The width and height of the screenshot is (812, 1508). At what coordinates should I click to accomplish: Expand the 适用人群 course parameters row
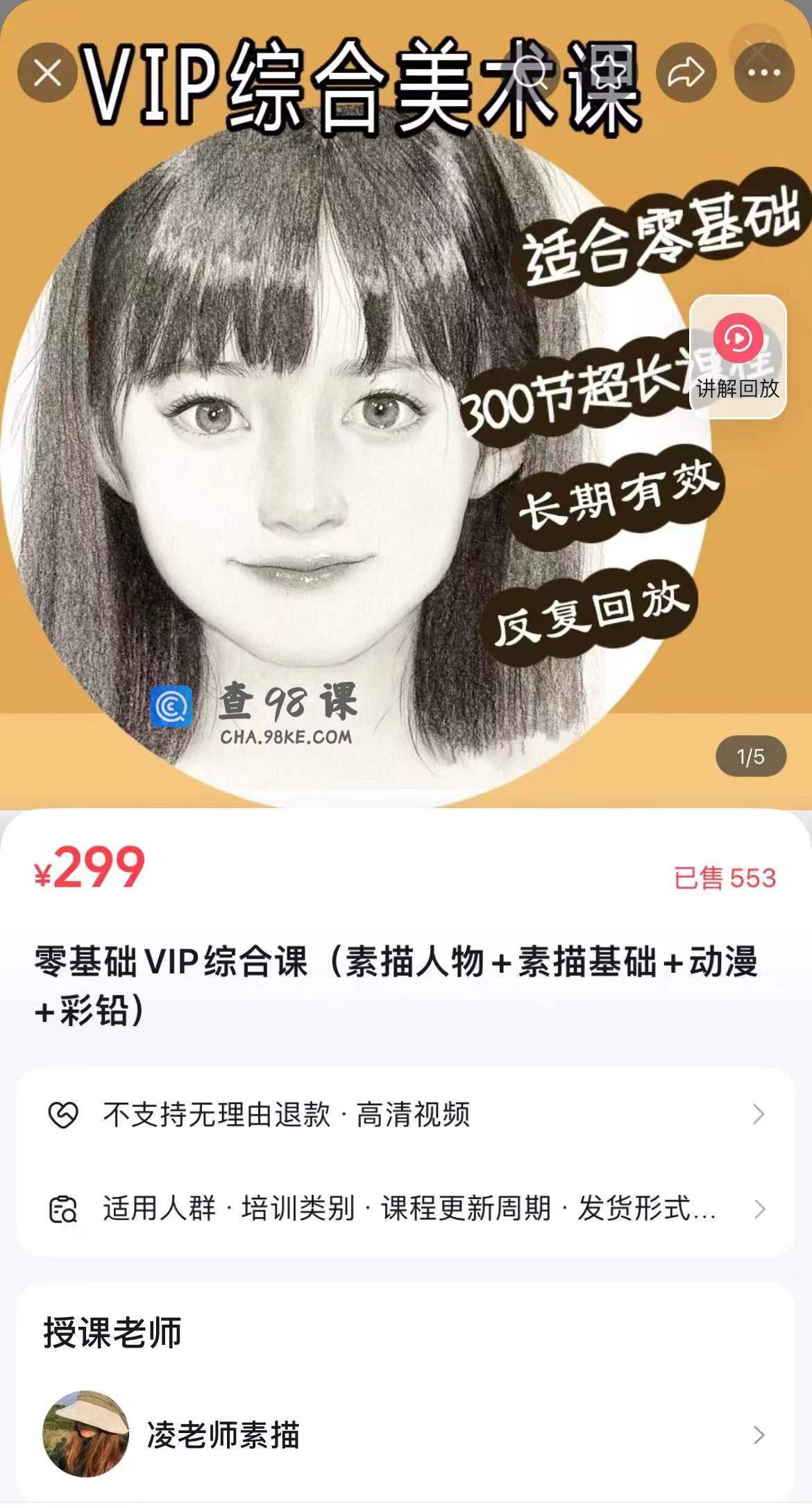(405, 1209)
